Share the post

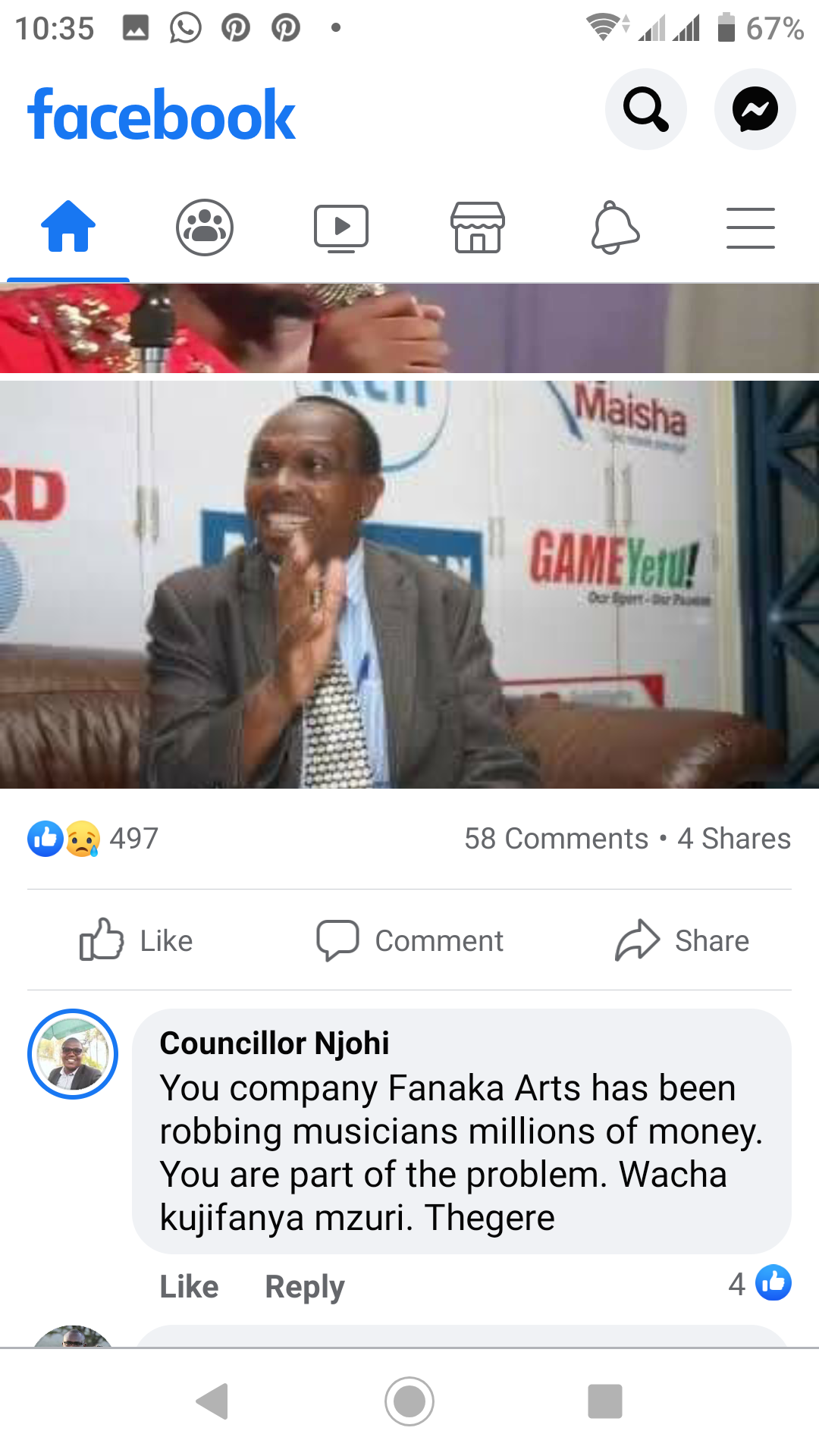coord(682,940)
